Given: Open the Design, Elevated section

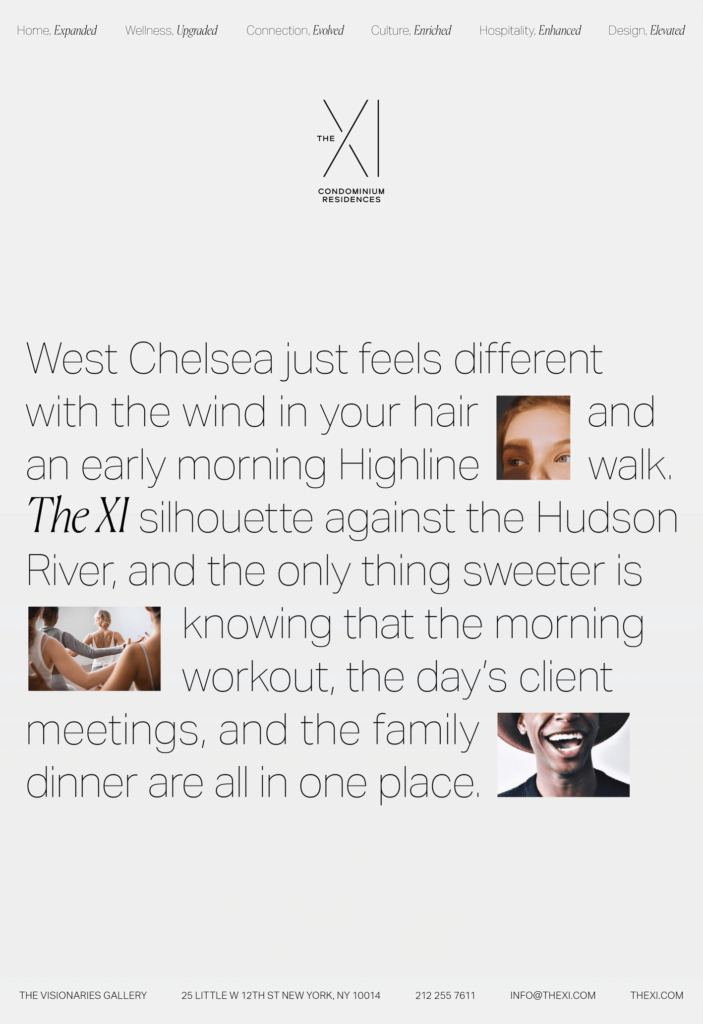Looking at the screenshot, I should pyautogui.click(x=646, y=31).
